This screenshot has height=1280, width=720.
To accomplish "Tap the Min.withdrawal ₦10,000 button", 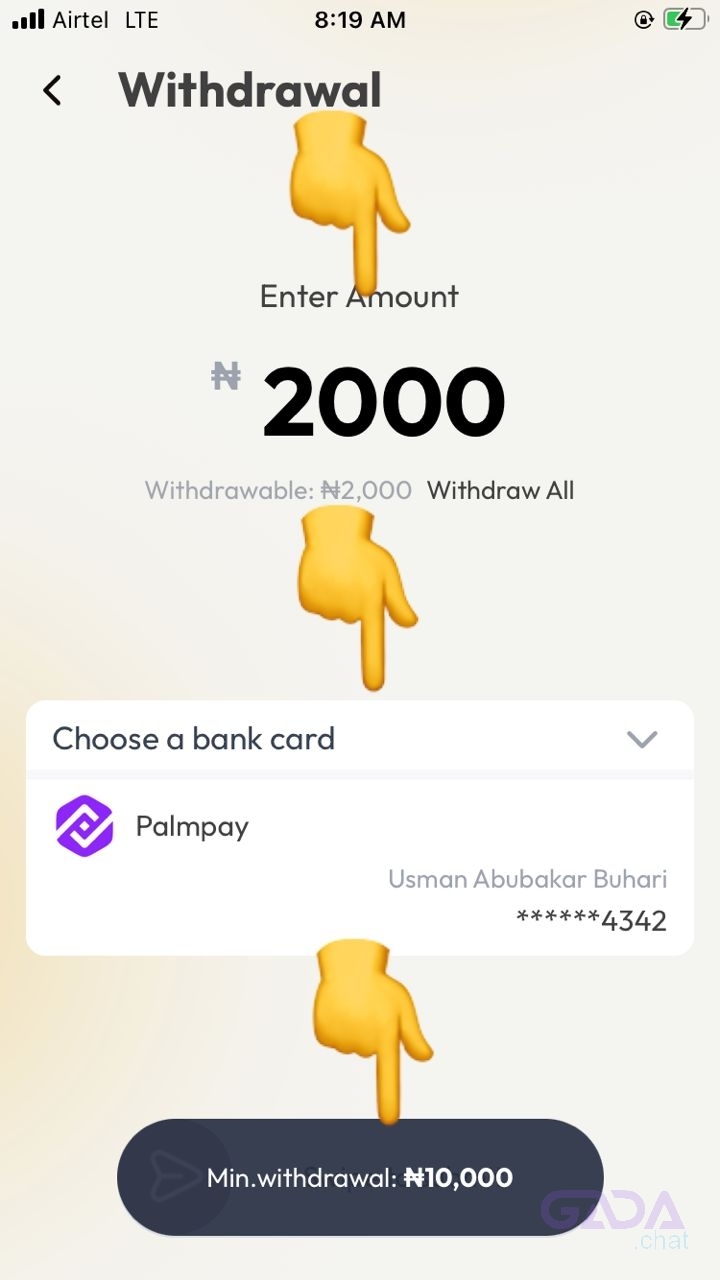I will [360, 1177].
